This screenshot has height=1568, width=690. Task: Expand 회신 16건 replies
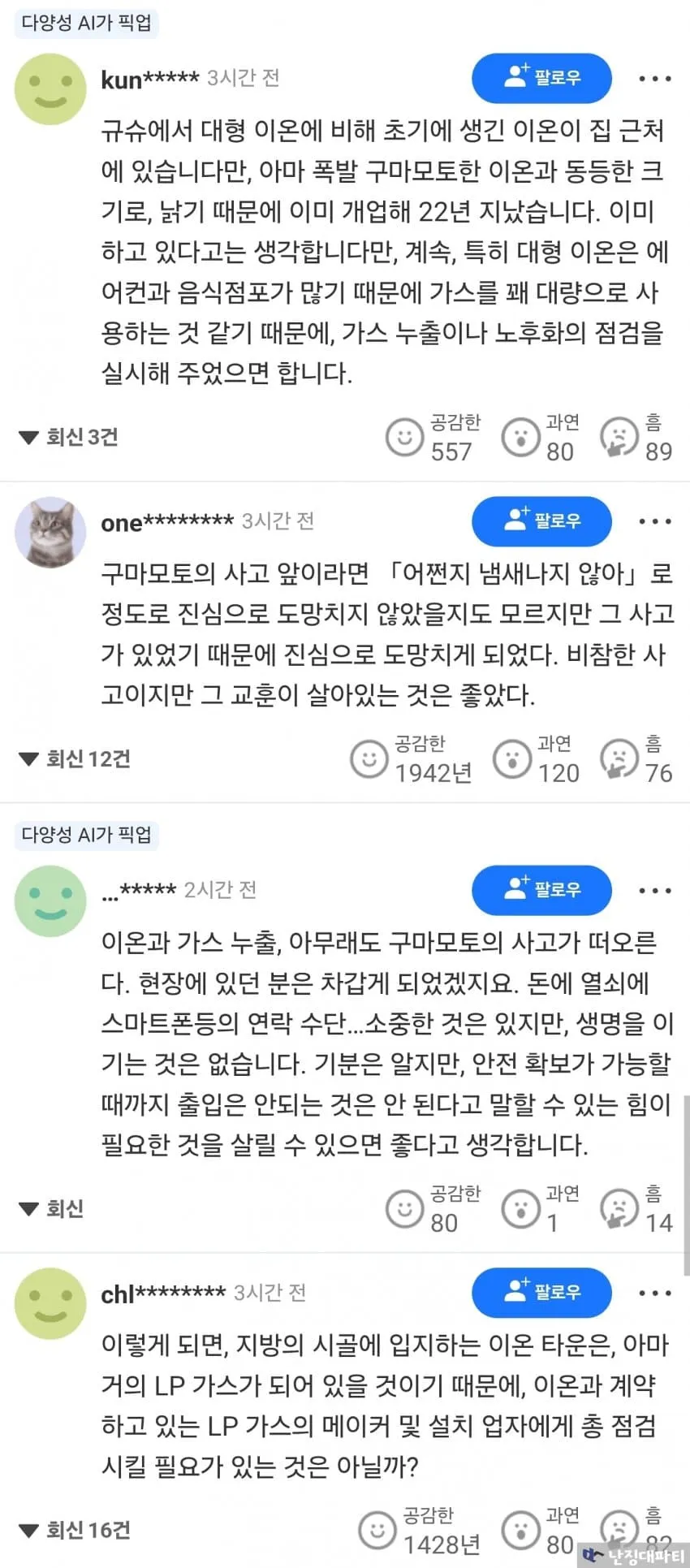pyautogui.click(x=75, y=1530)
